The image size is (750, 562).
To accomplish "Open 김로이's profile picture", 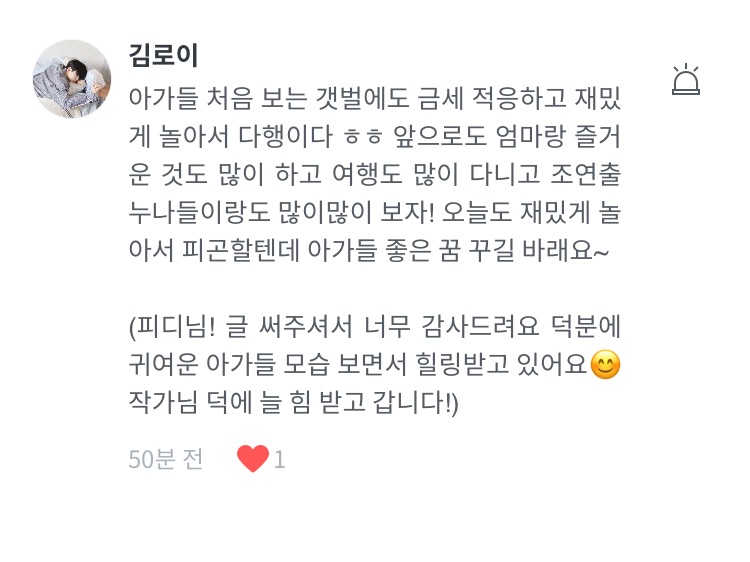I will [x=72, y=79].
